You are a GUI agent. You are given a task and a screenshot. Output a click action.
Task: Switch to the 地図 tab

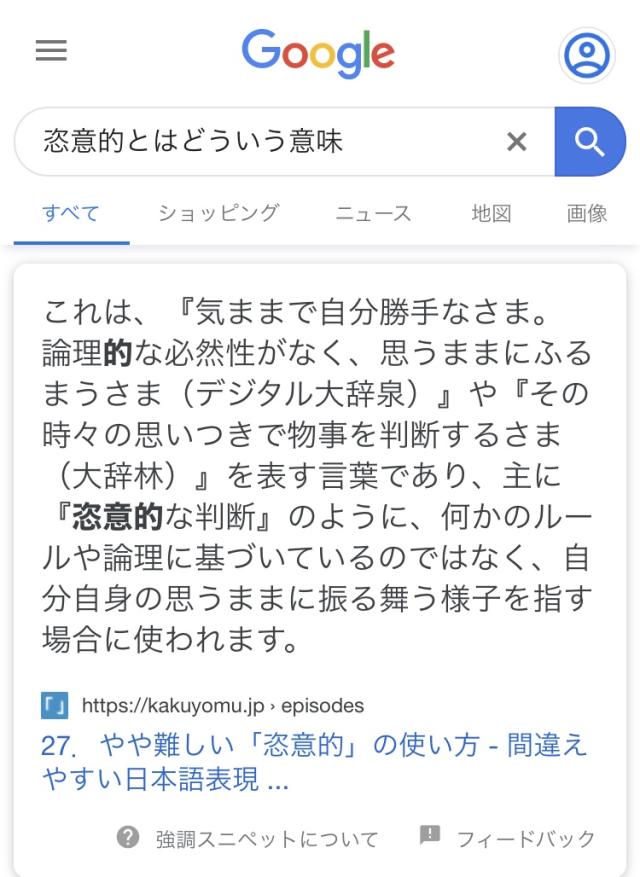click(x=491, y=213)
